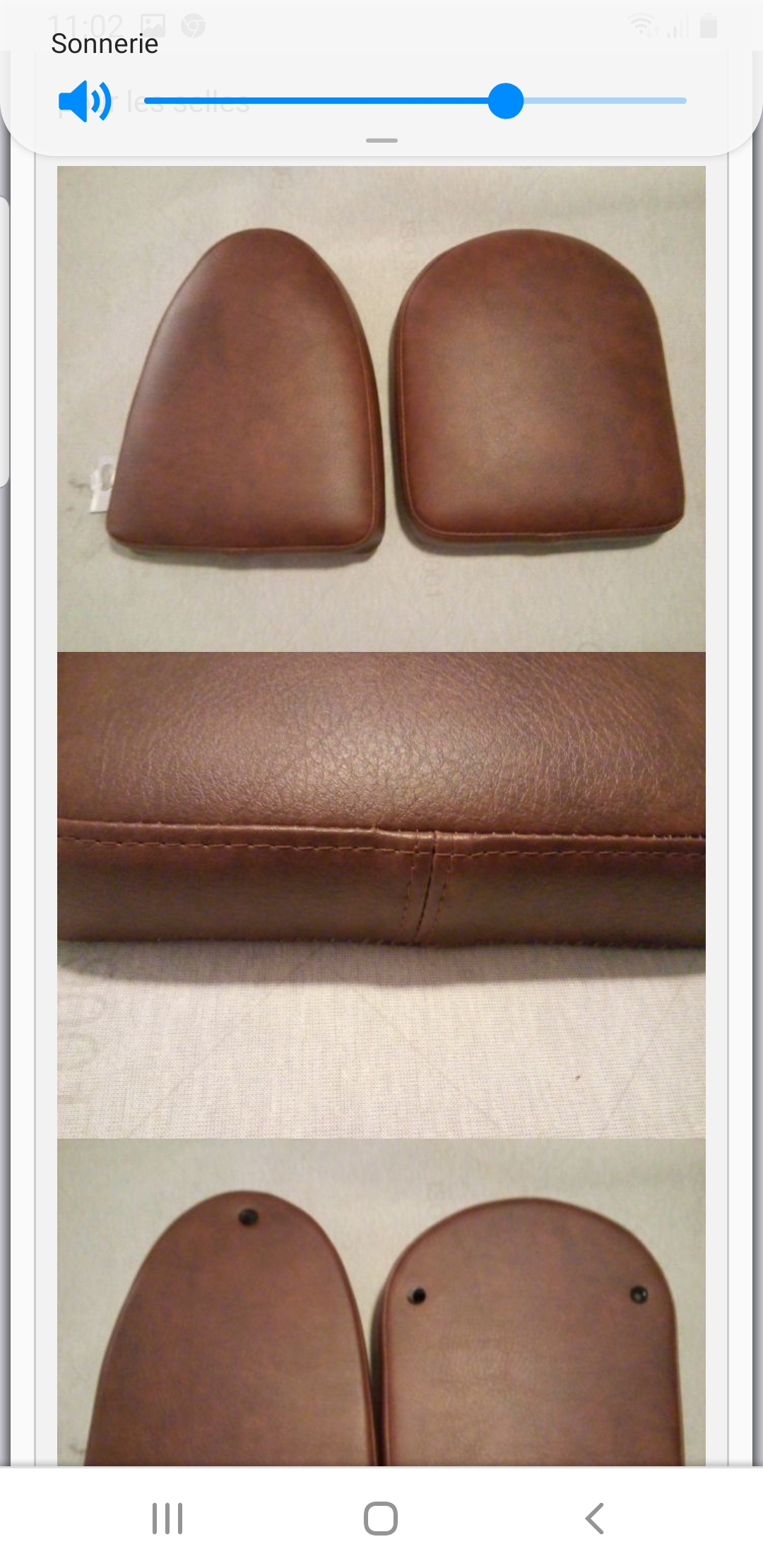Set the Sonnerie volume slider level
Viewport: 763px width, 1568px height.
[505, 101]
